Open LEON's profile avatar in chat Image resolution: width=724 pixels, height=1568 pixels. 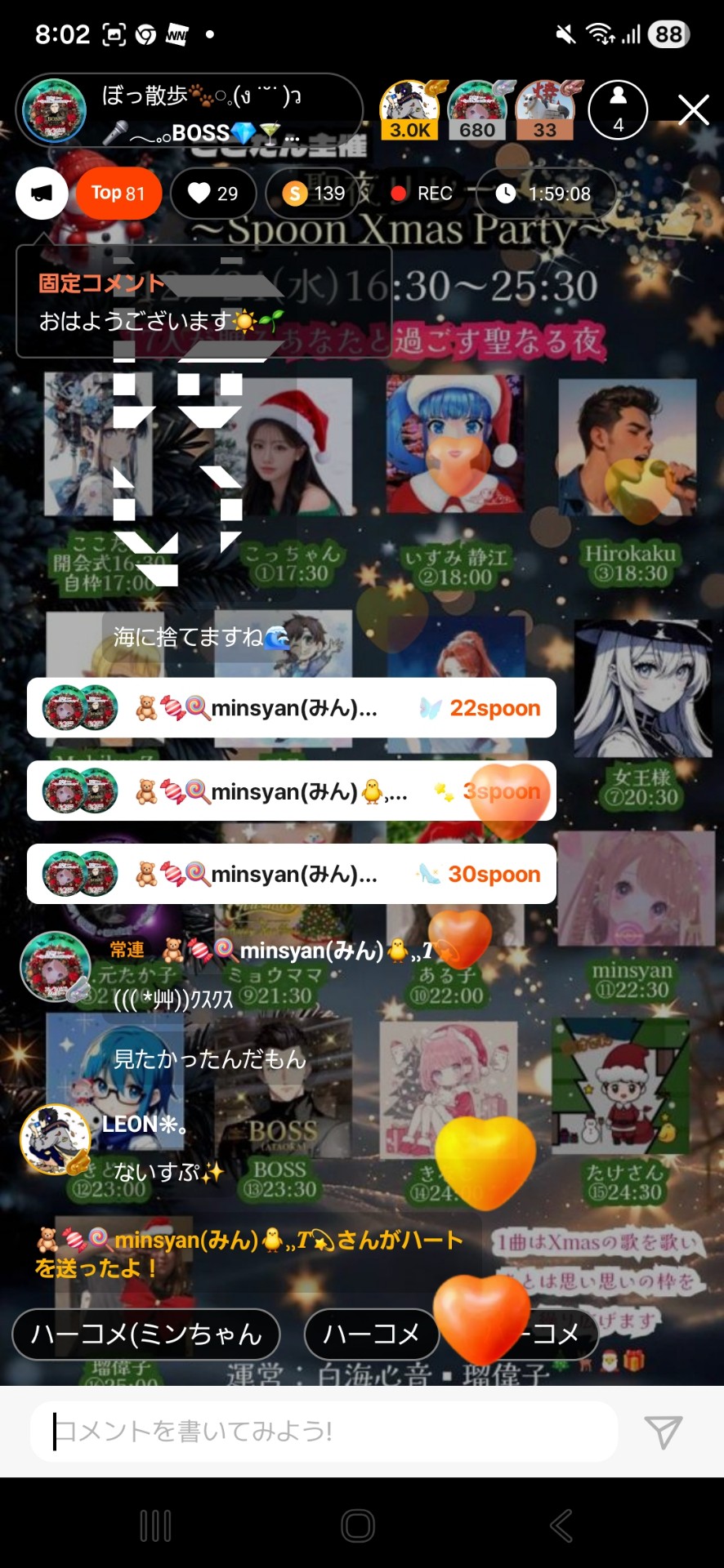coord(55,1140)
